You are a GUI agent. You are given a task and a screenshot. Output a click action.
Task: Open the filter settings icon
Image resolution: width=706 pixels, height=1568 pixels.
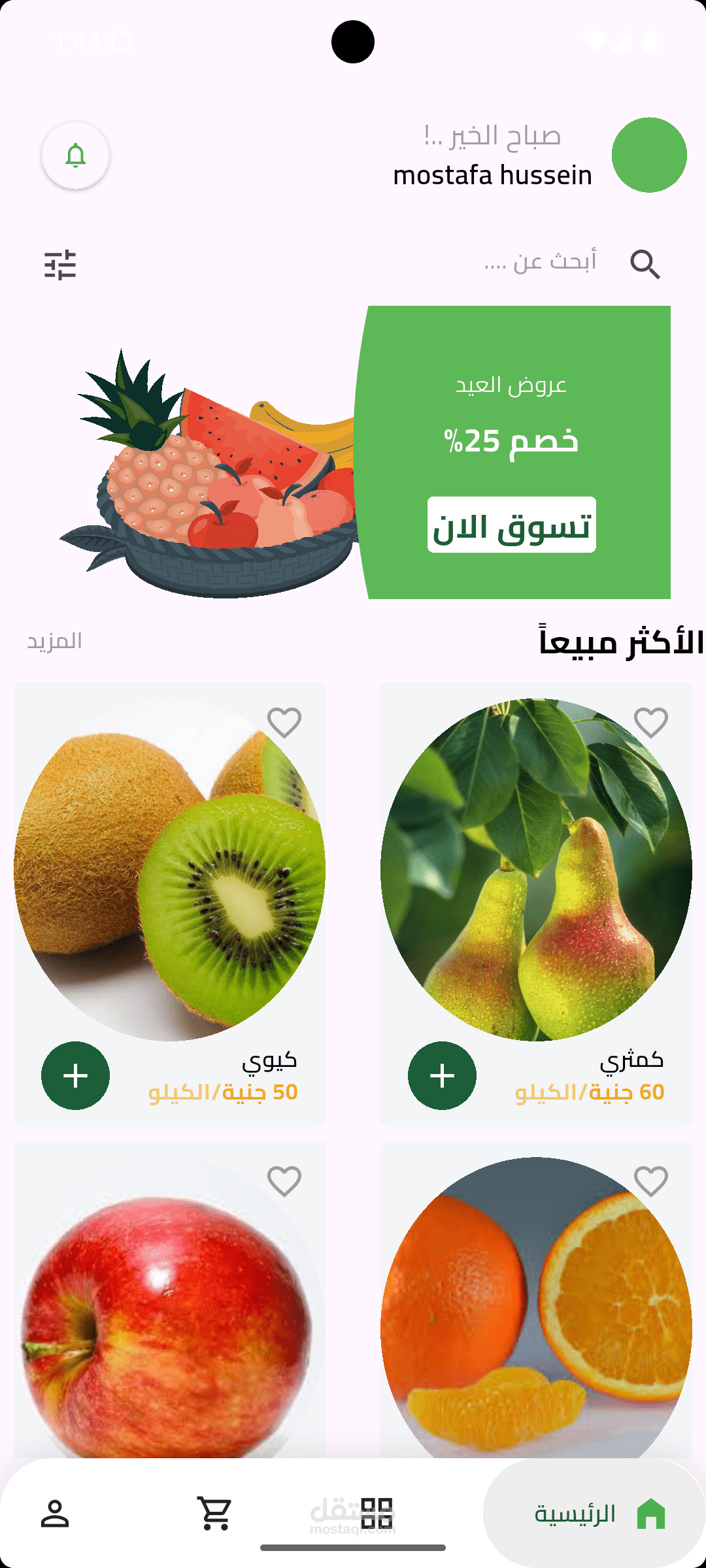[60, 265]
